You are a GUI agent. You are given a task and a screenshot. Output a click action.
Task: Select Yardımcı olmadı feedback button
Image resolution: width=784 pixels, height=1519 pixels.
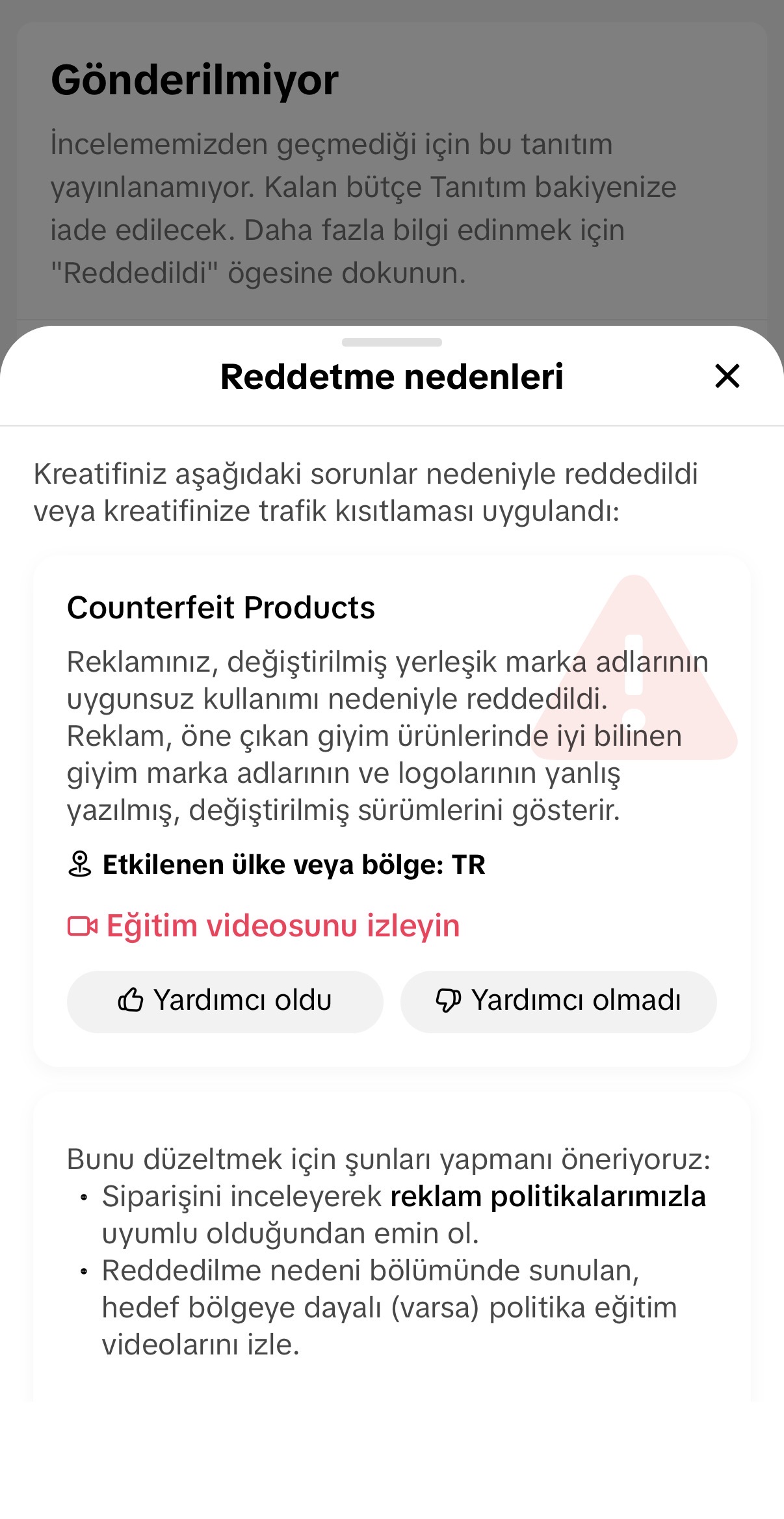558,1001
